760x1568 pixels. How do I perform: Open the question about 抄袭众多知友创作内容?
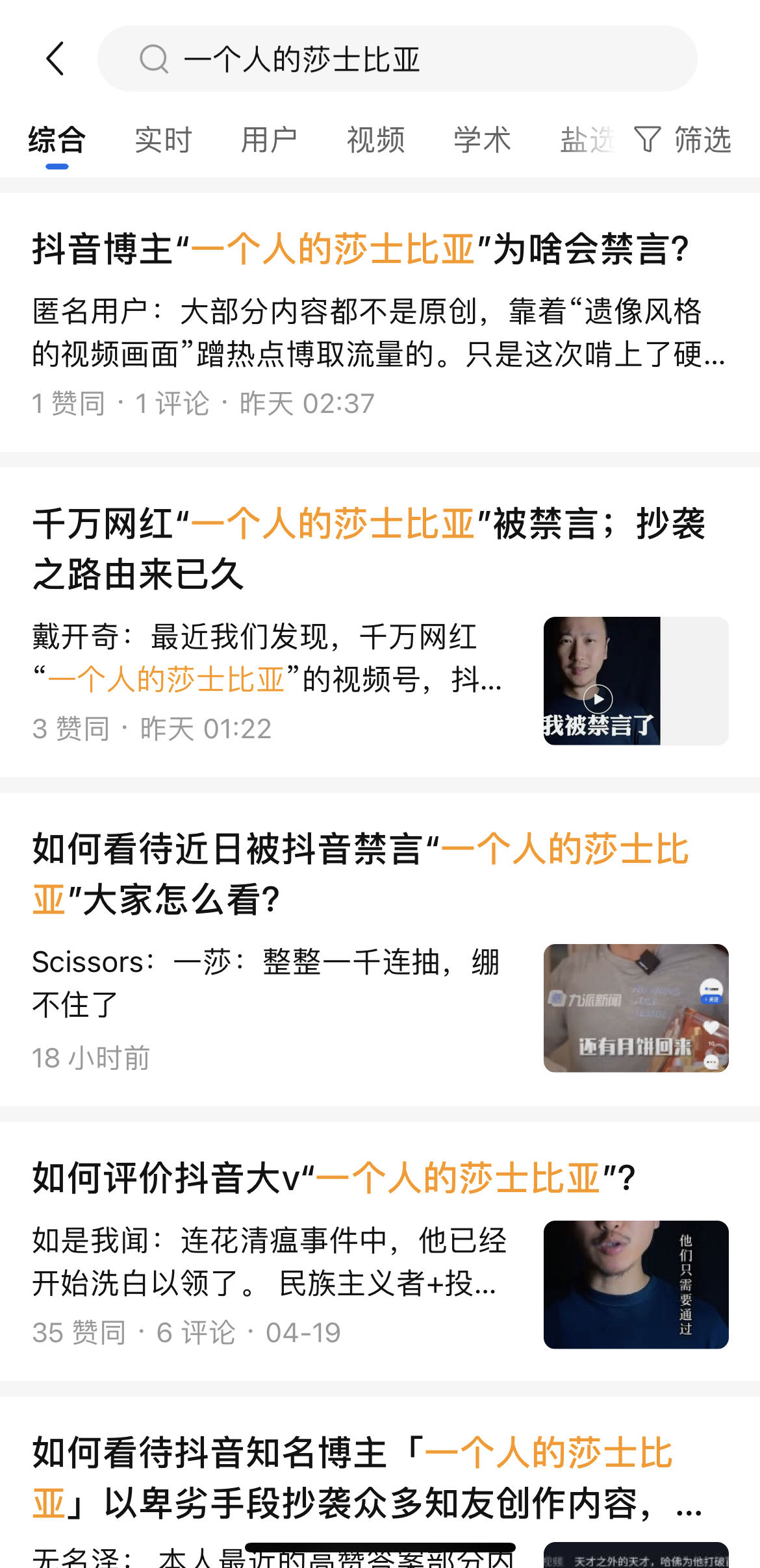[367, 1478]
